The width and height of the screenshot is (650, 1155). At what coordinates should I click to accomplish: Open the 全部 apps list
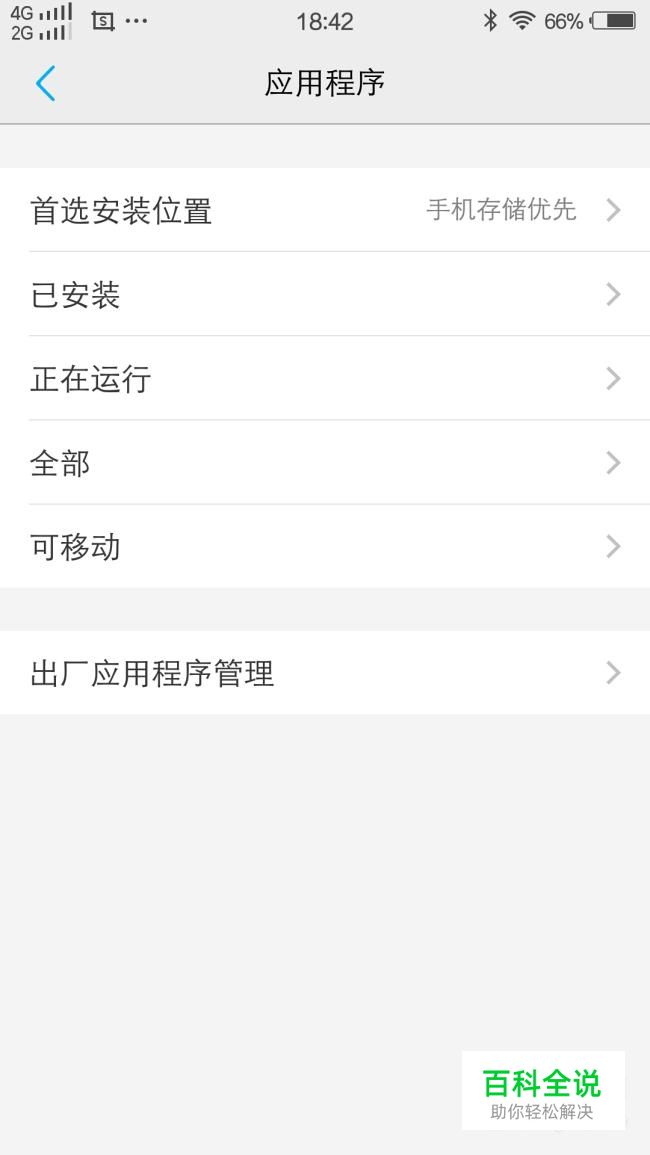coord(325,463)
